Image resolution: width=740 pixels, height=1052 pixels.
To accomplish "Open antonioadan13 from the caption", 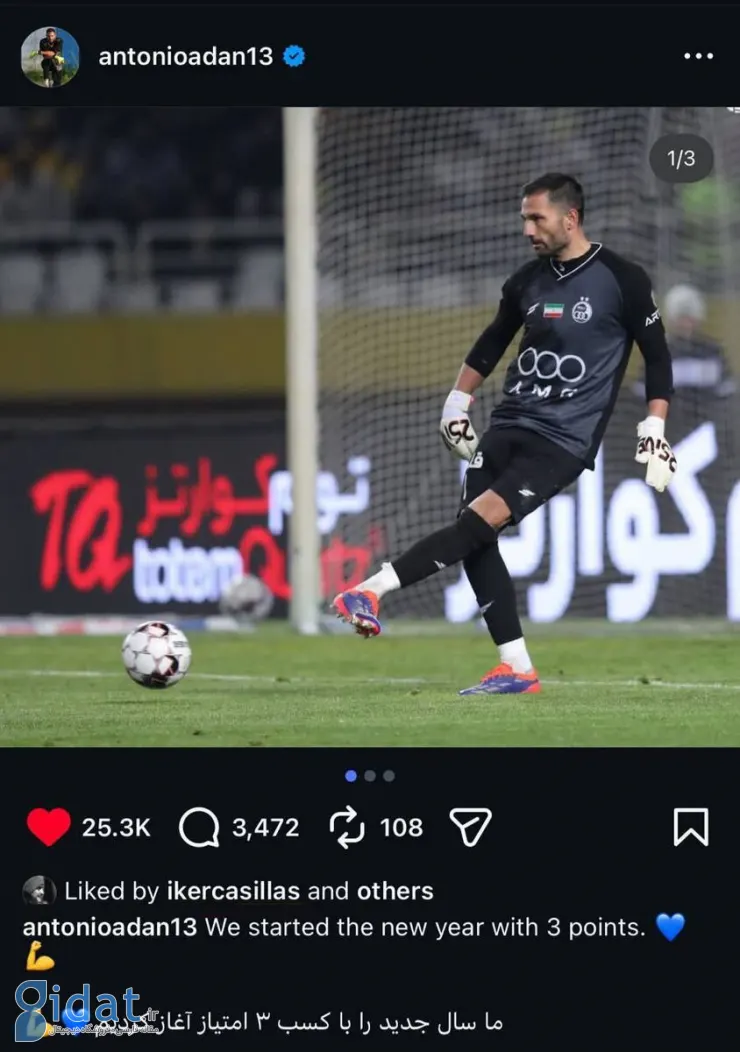I will pyautogui.click(x=110, y=926).
